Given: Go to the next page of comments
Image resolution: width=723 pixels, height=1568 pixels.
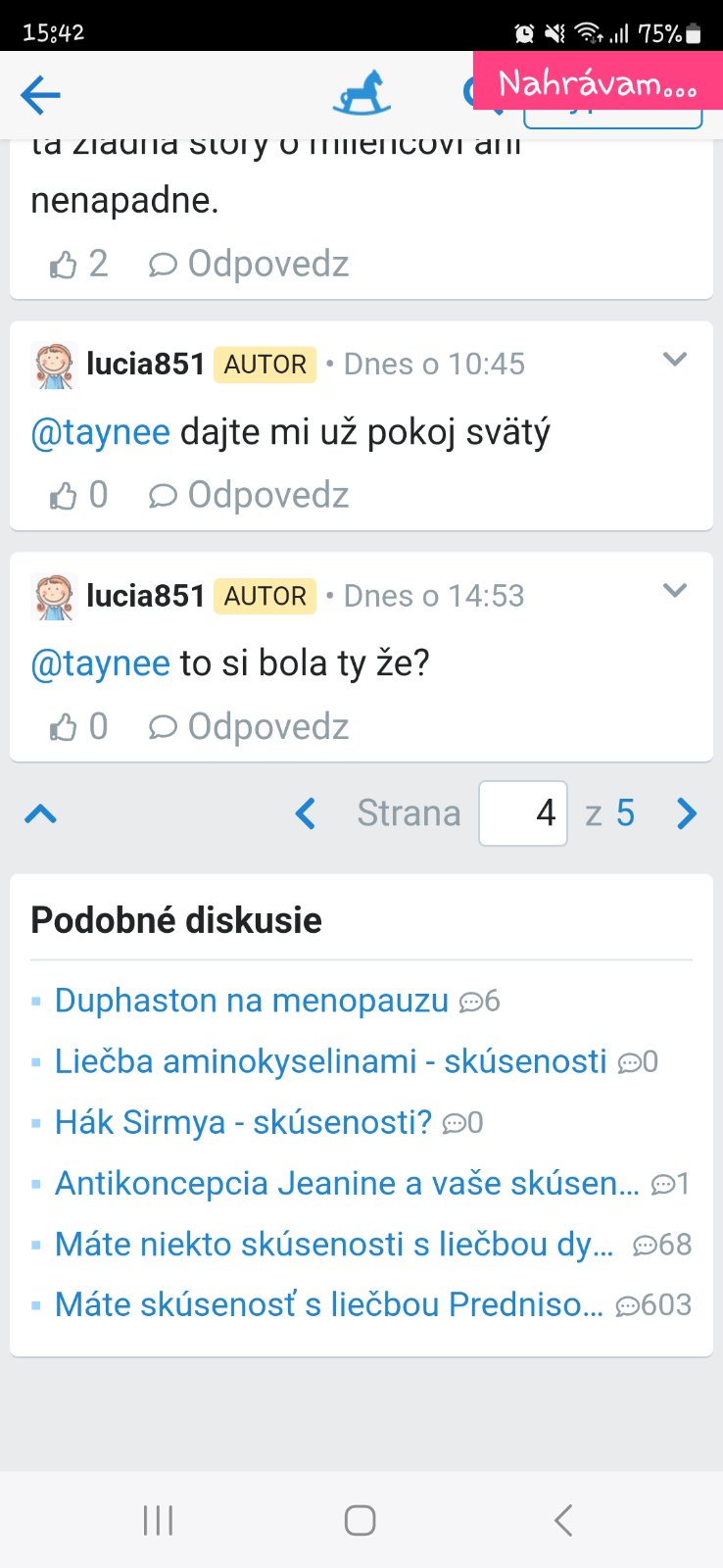Looking at the screenshot, I should pyautogui.click(x=687, y=813).
